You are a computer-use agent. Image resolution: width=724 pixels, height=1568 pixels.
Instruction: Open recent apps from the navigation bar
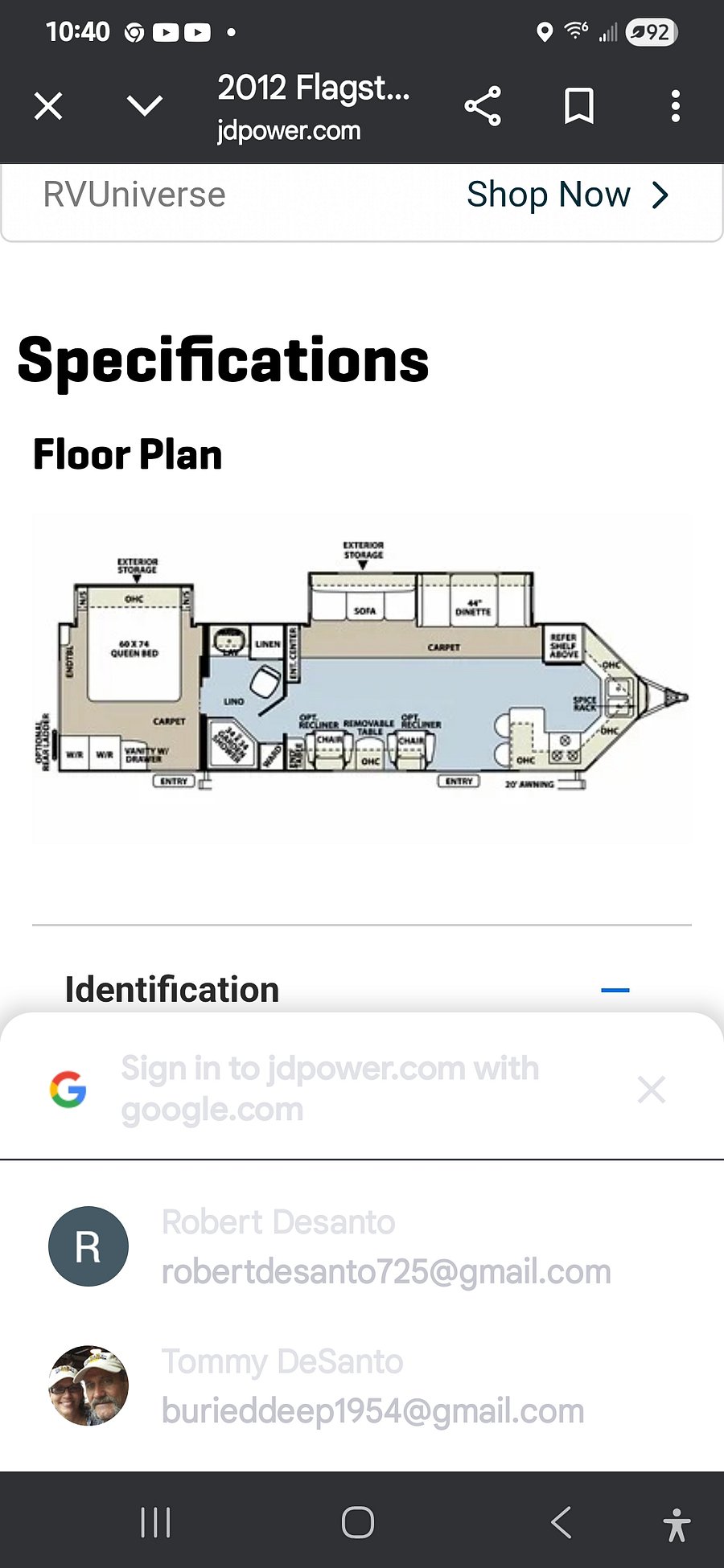coord(155,1522)
